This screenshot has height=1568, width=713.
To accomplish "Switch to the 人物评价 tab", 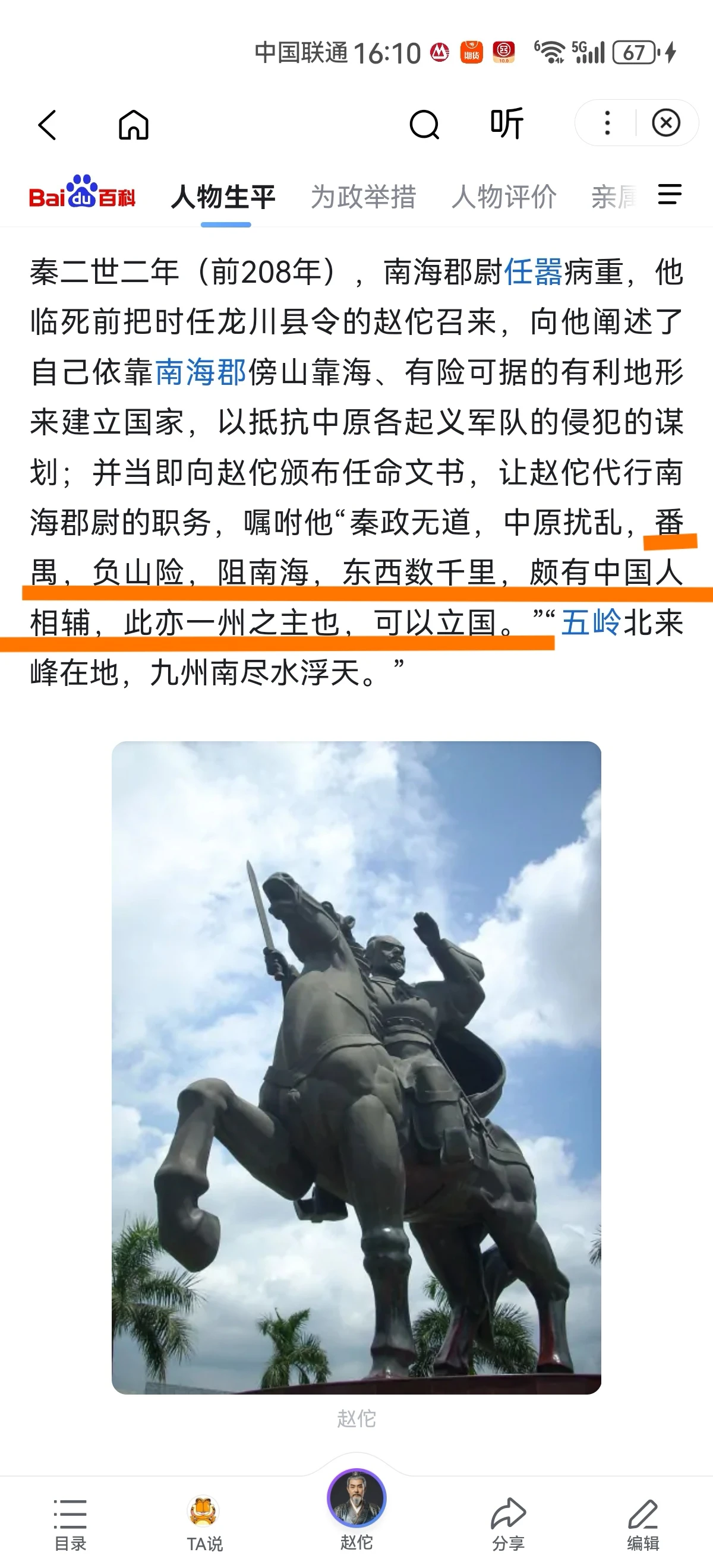I will point(504,197).
